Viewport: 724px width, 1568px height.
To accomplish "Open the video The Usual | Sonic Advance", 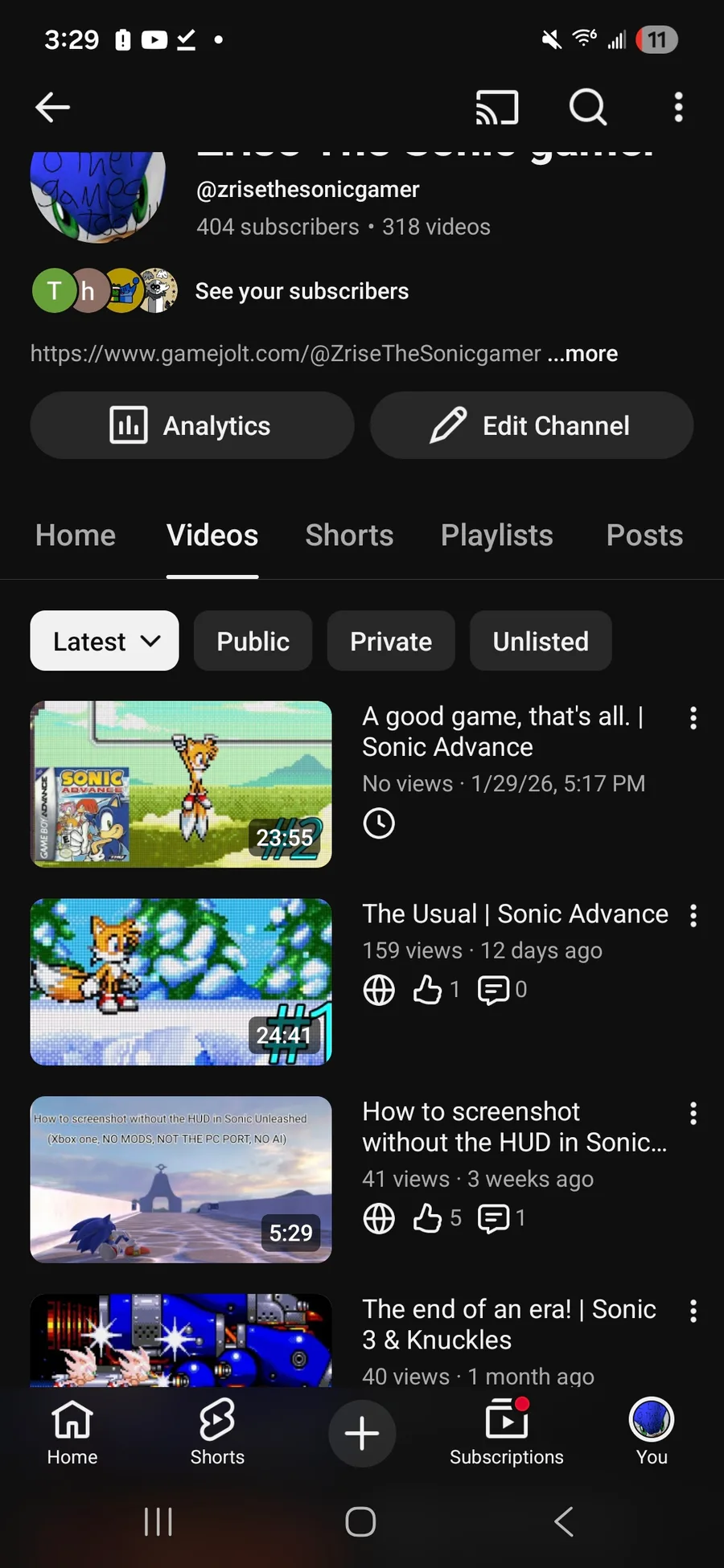I will [515, 914].
